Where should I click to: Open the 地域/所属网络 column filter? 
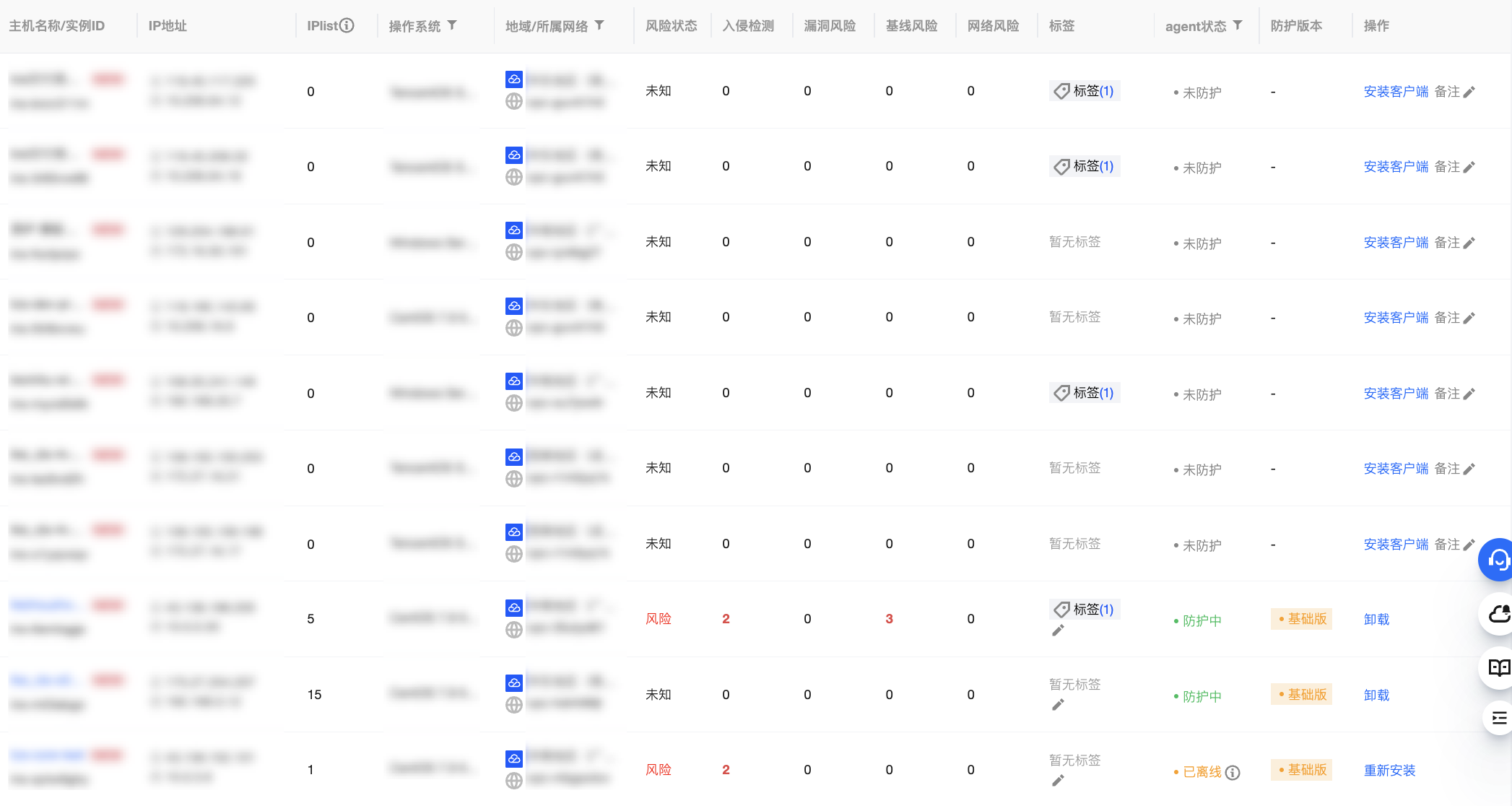[599, 25]
